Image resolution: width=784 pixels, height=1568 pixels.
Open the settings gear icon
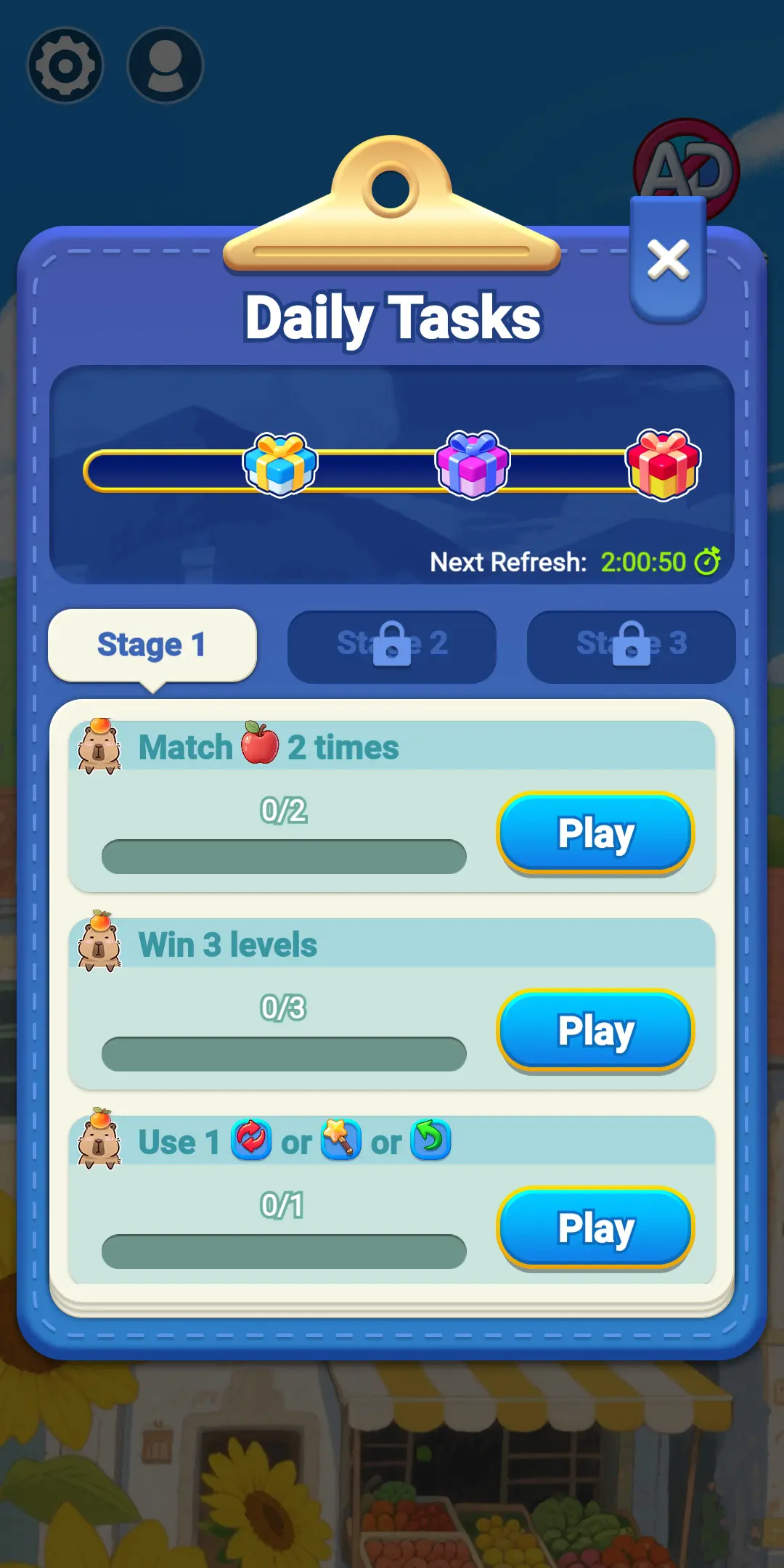65,65
